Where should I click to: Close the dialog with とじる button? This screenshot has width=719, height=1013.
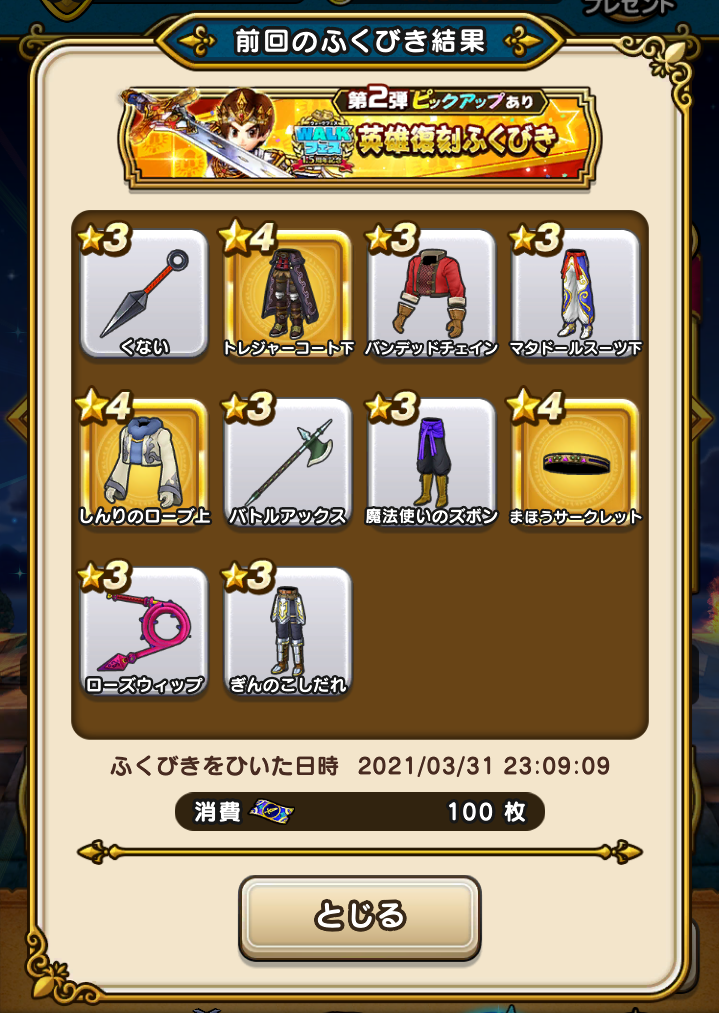(x=360, y=916)
